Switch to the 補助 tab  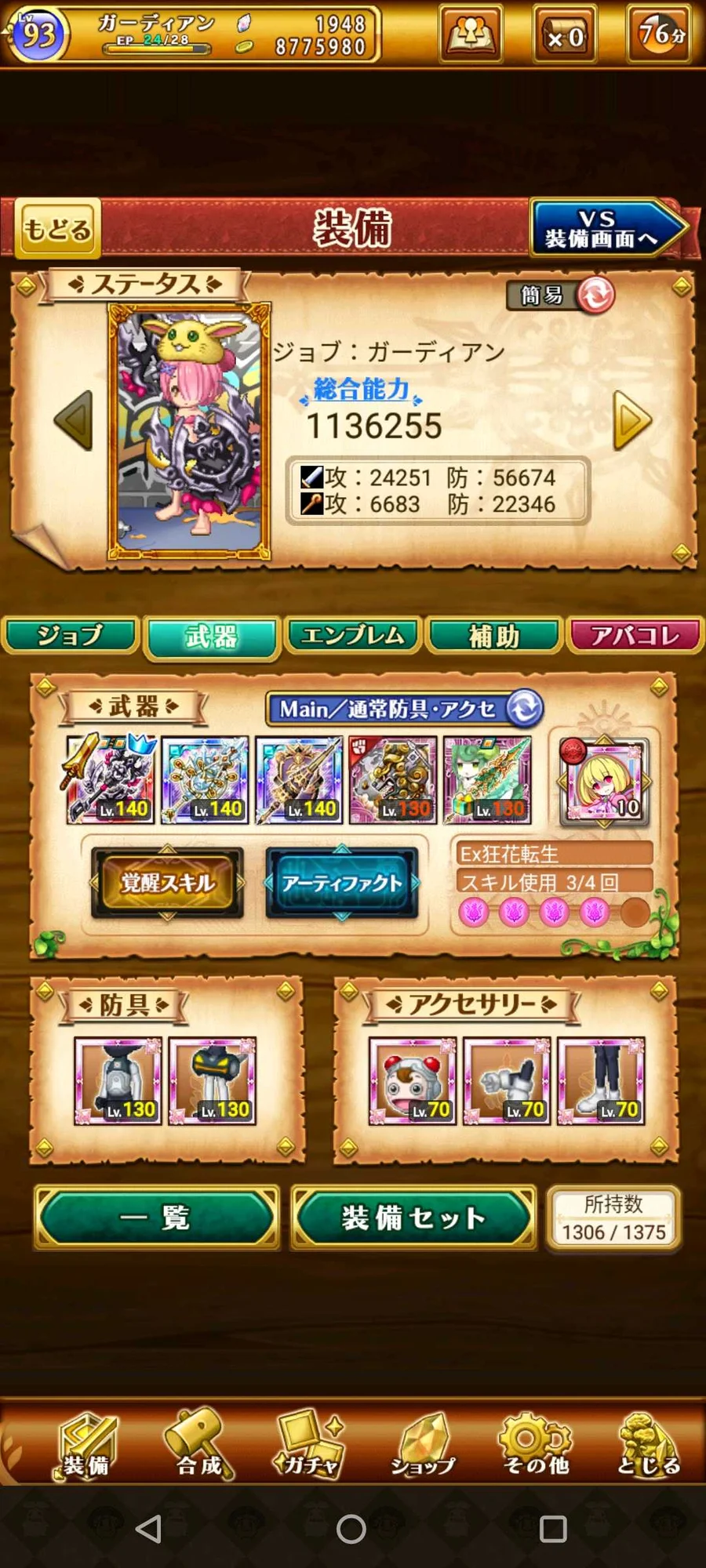[x=494, y=636]
